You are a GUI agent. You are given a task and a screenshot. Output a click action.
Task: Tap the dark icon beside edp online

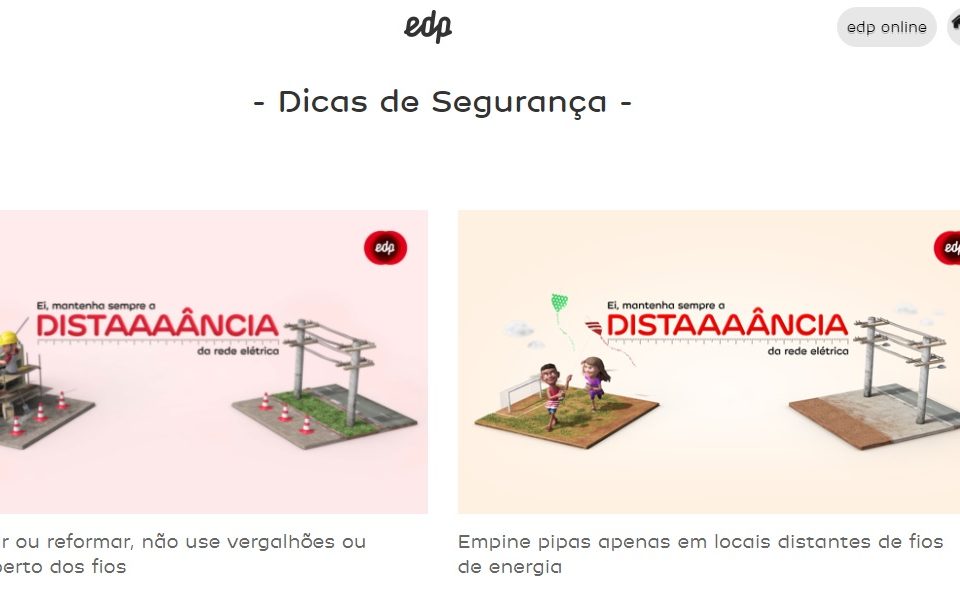tap(953, 27)
